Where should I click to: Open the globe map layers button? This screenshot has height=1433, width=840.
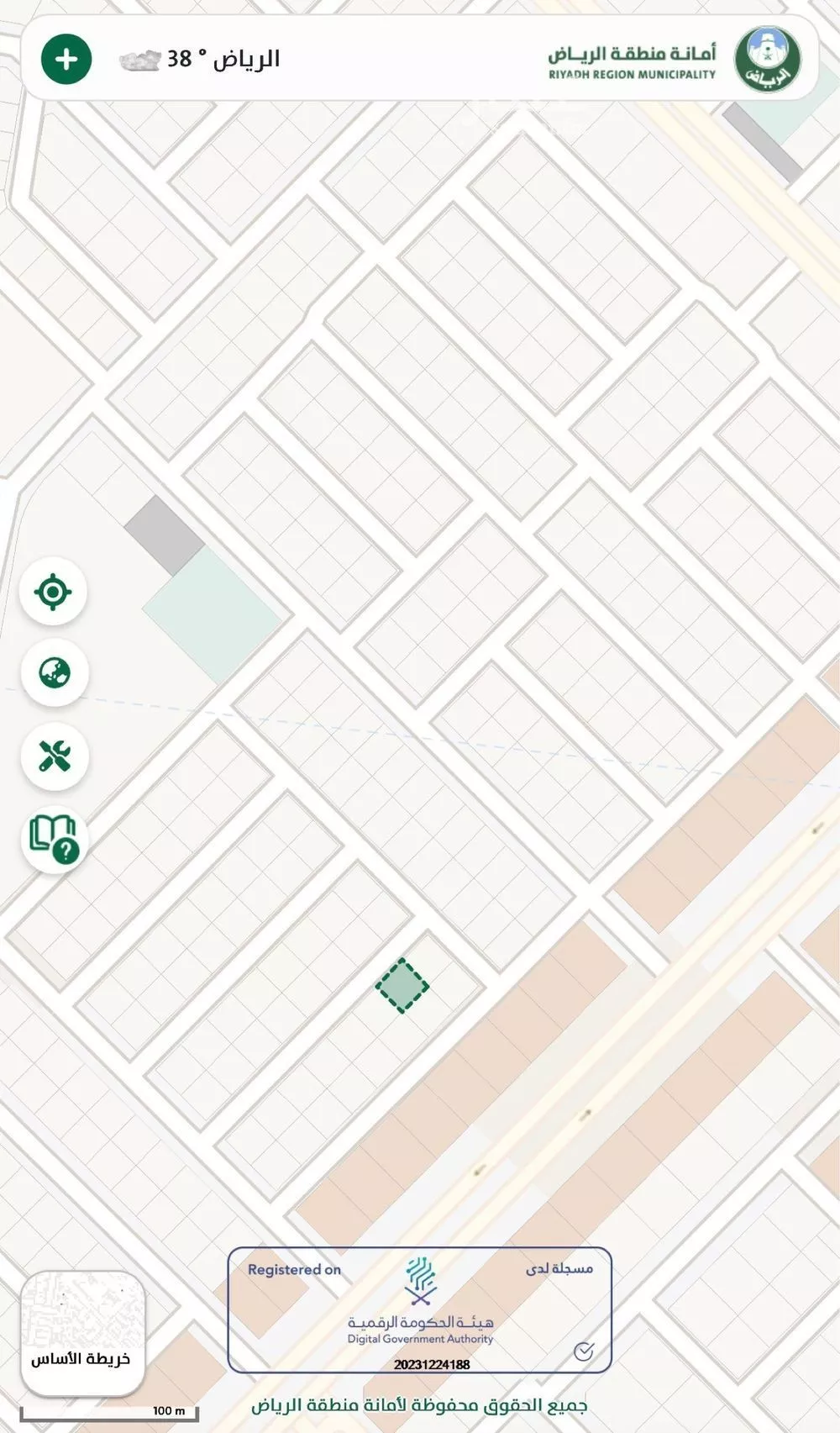tap(55, 673)
